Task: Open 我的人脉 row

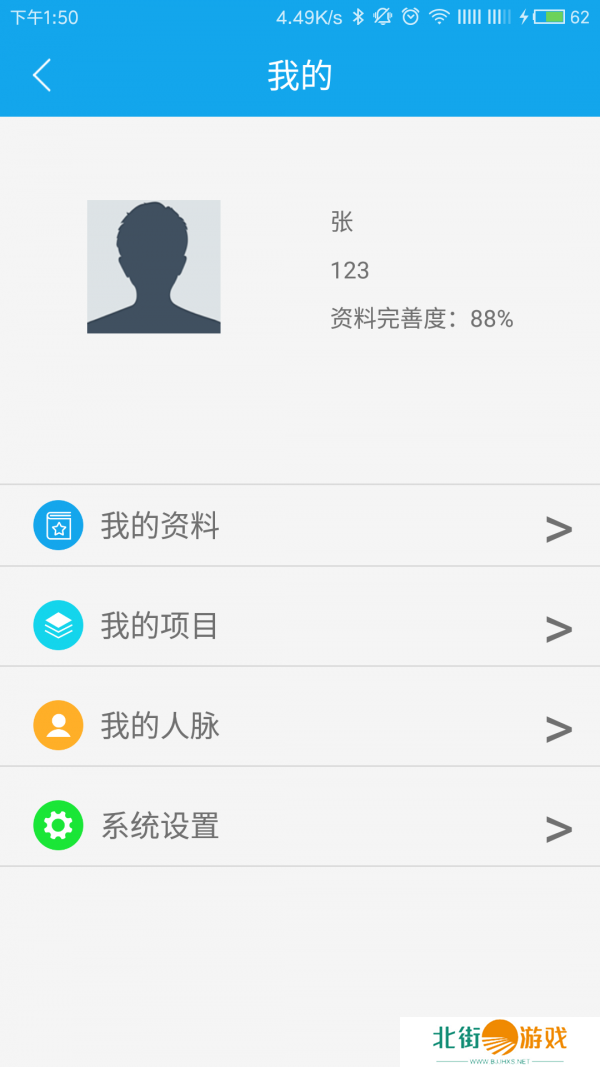Action: coord(300,726)
